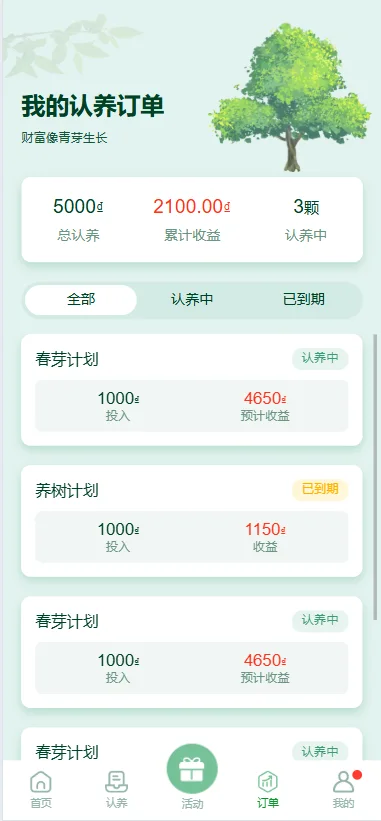Select the 订单 orders tab
This screenshot has height=821, width=381.
[267, 790]
